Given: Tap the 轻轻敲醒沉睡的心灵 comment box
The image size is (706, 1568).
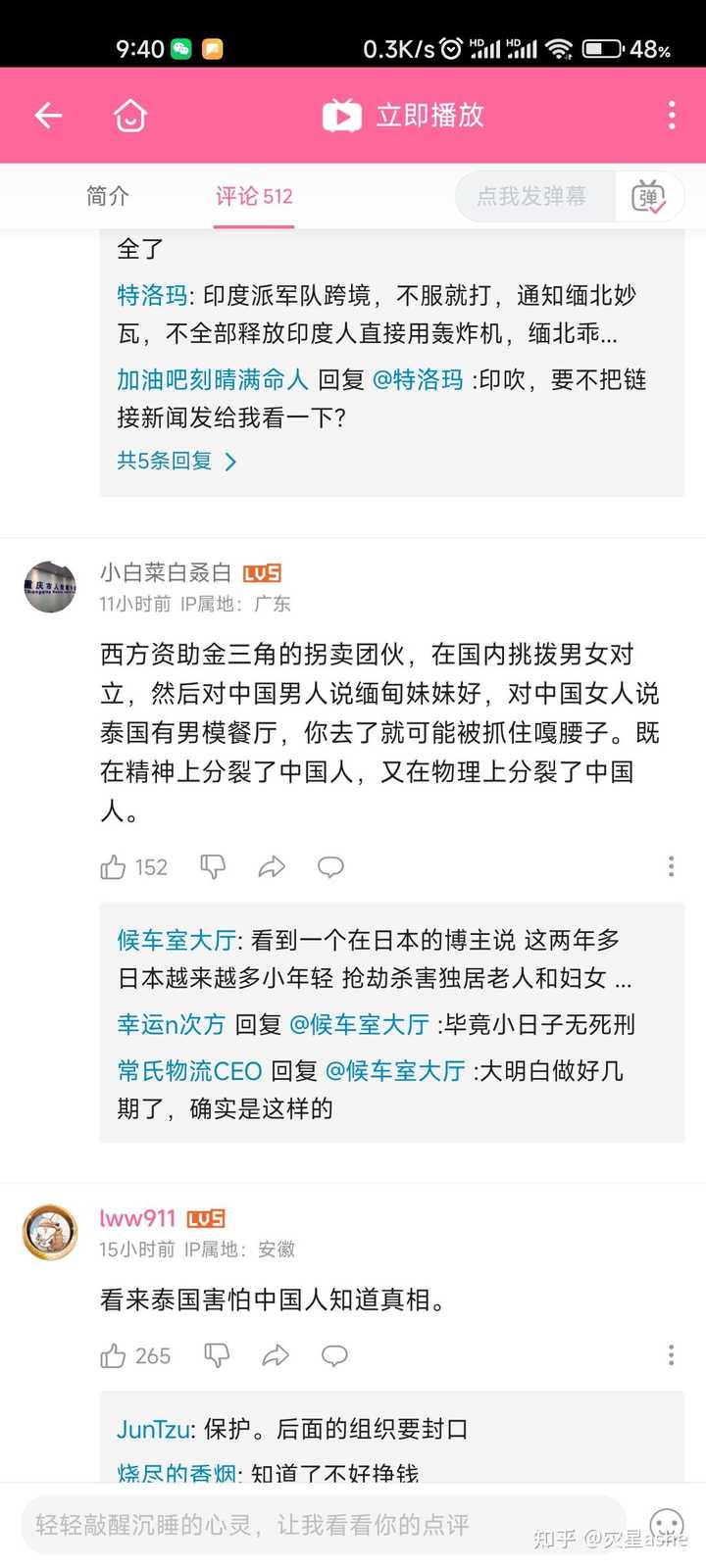Looking at the screenshot, I should (x=324, y=1525).
